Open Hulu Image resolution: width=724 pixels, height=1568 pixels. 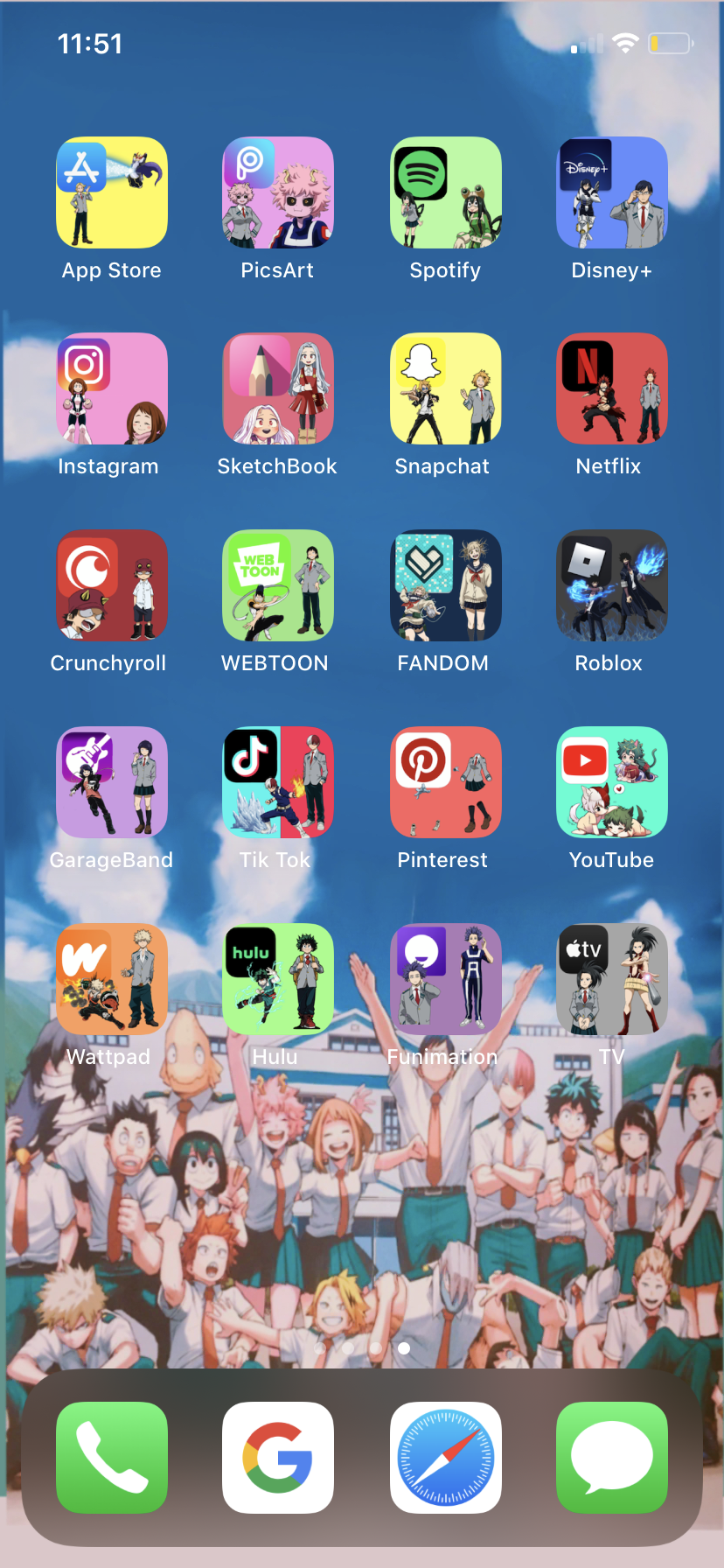(278, 979)
